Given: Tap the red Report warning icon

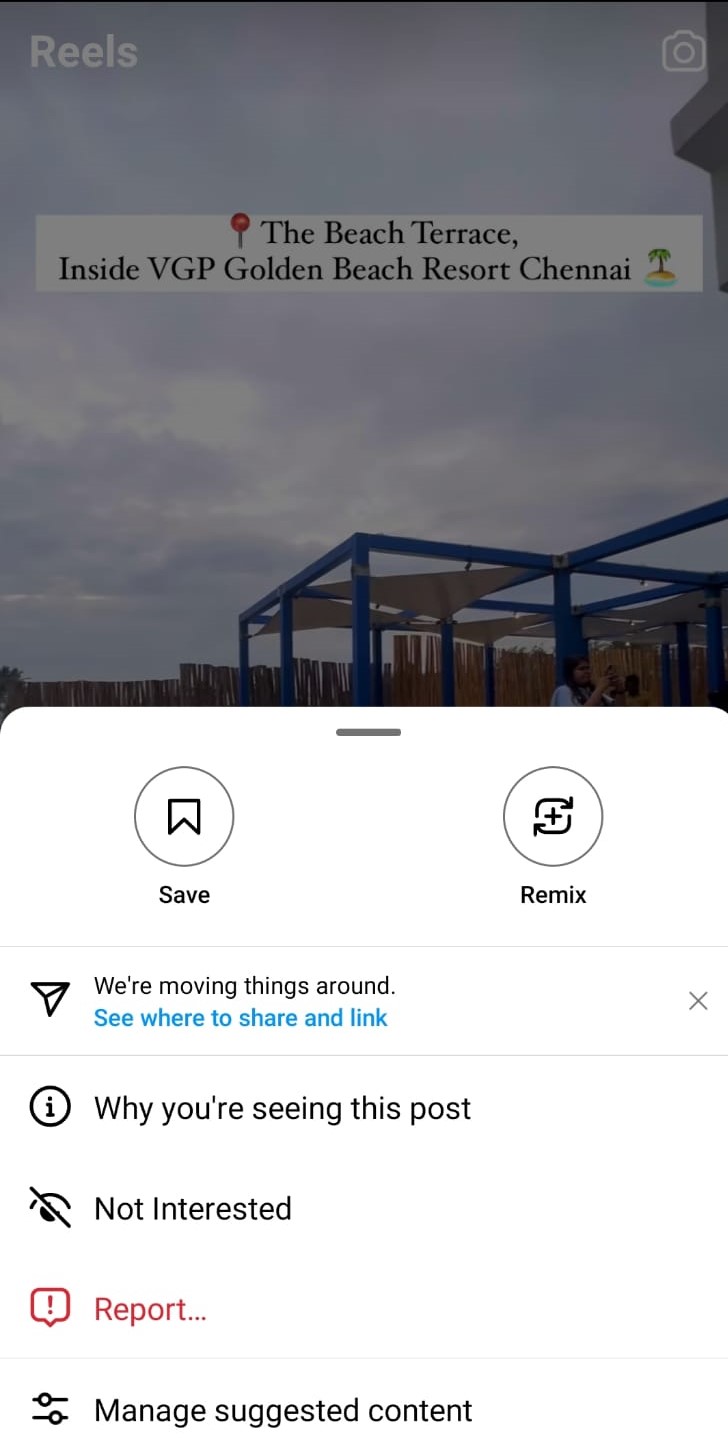Looking at the screenshot, I should [x=50, y=1306].
